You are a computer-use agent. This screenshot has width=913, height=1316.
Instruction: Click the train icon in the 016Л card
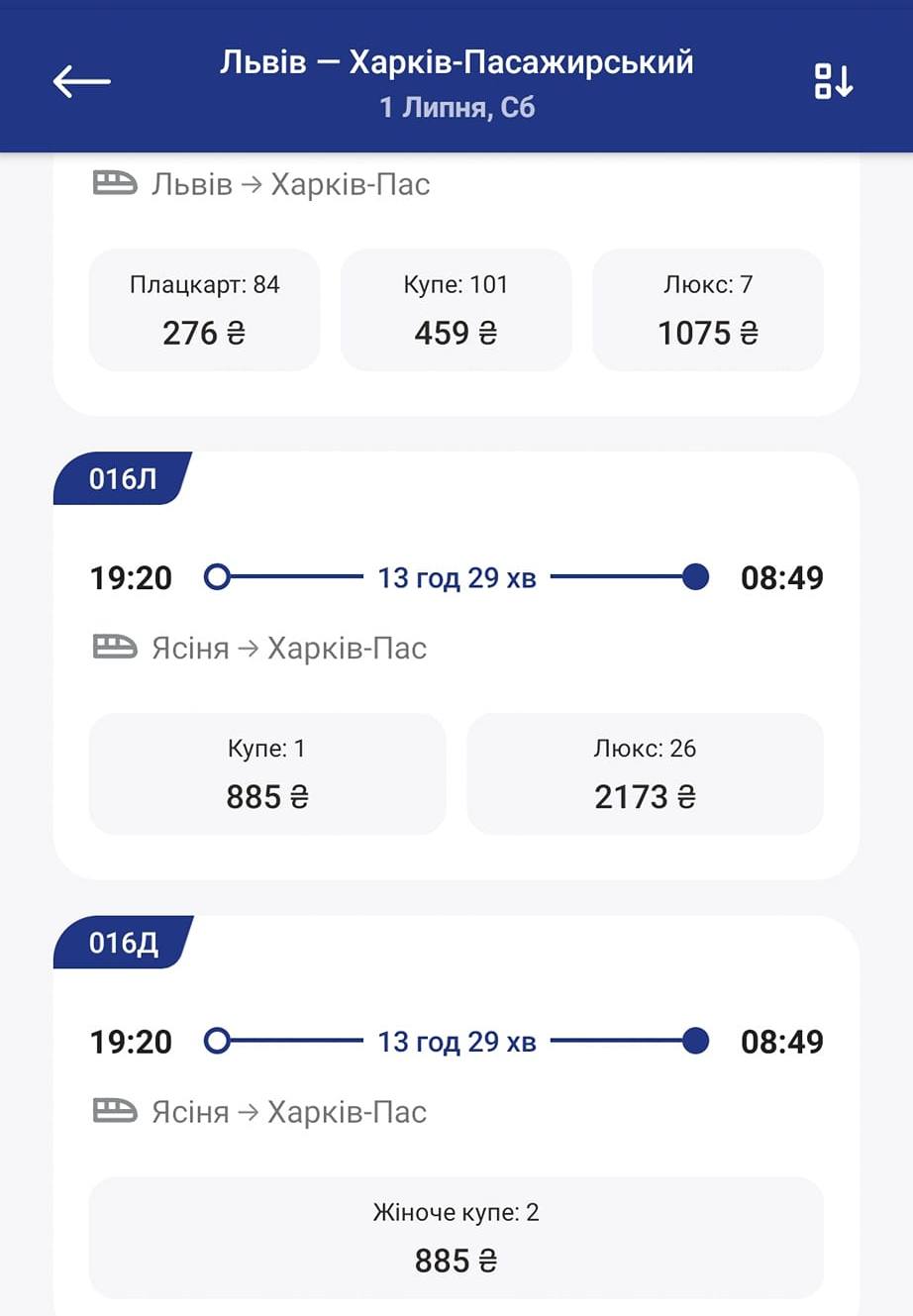pos(118,647)
